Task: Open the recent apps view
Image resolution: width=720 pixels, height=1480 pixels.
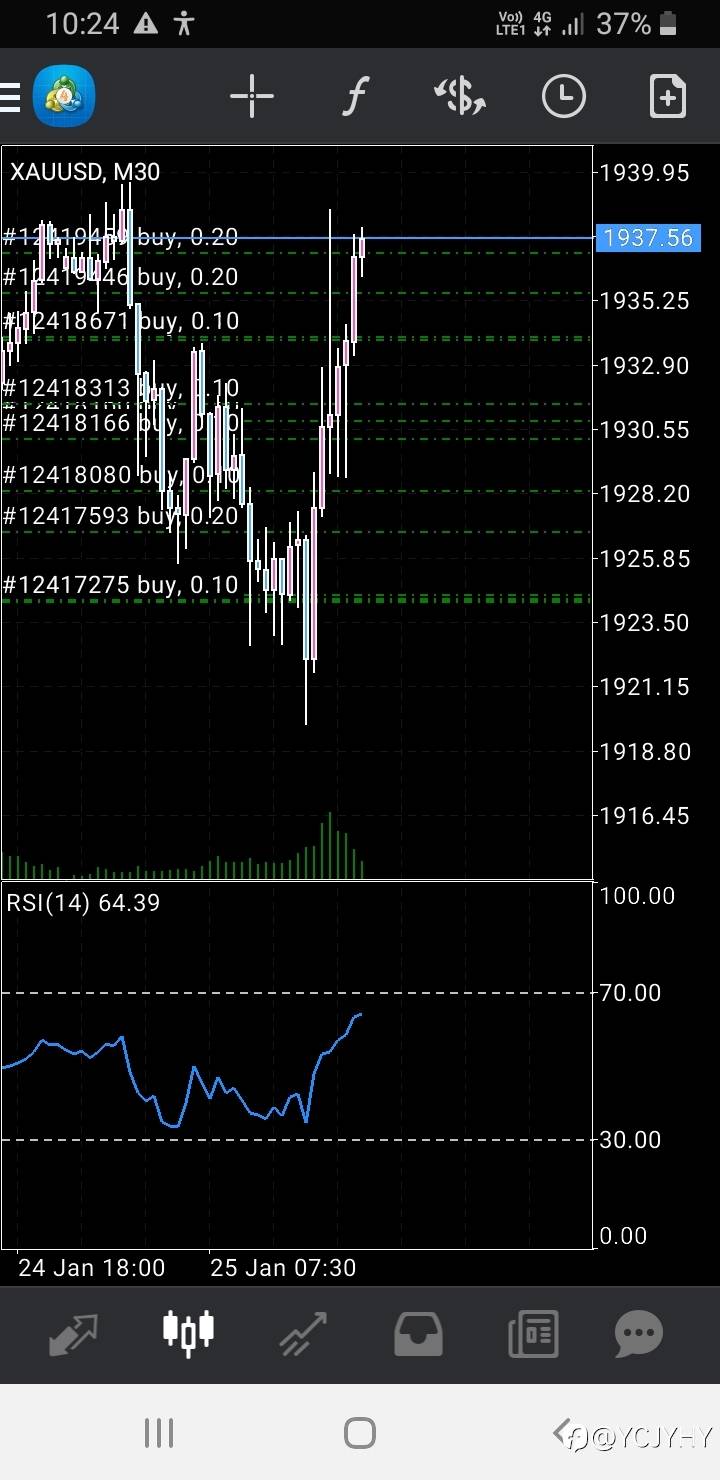Action: point(159,1433)
